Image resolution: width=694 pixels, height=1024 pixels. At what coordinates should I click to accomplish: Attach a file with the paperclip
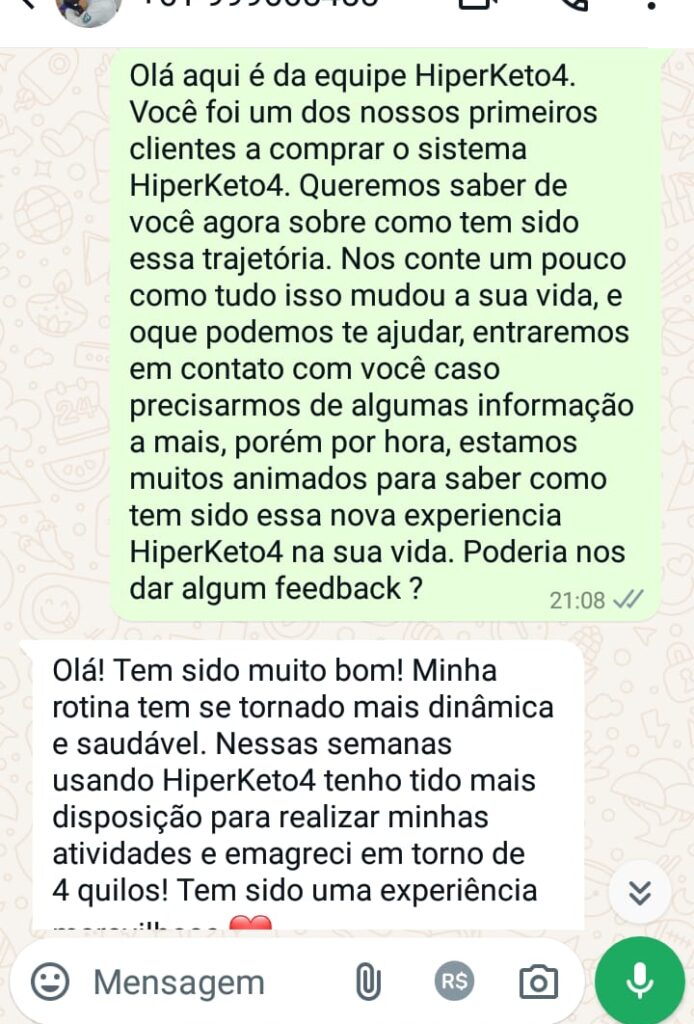(x=368, y=983)
